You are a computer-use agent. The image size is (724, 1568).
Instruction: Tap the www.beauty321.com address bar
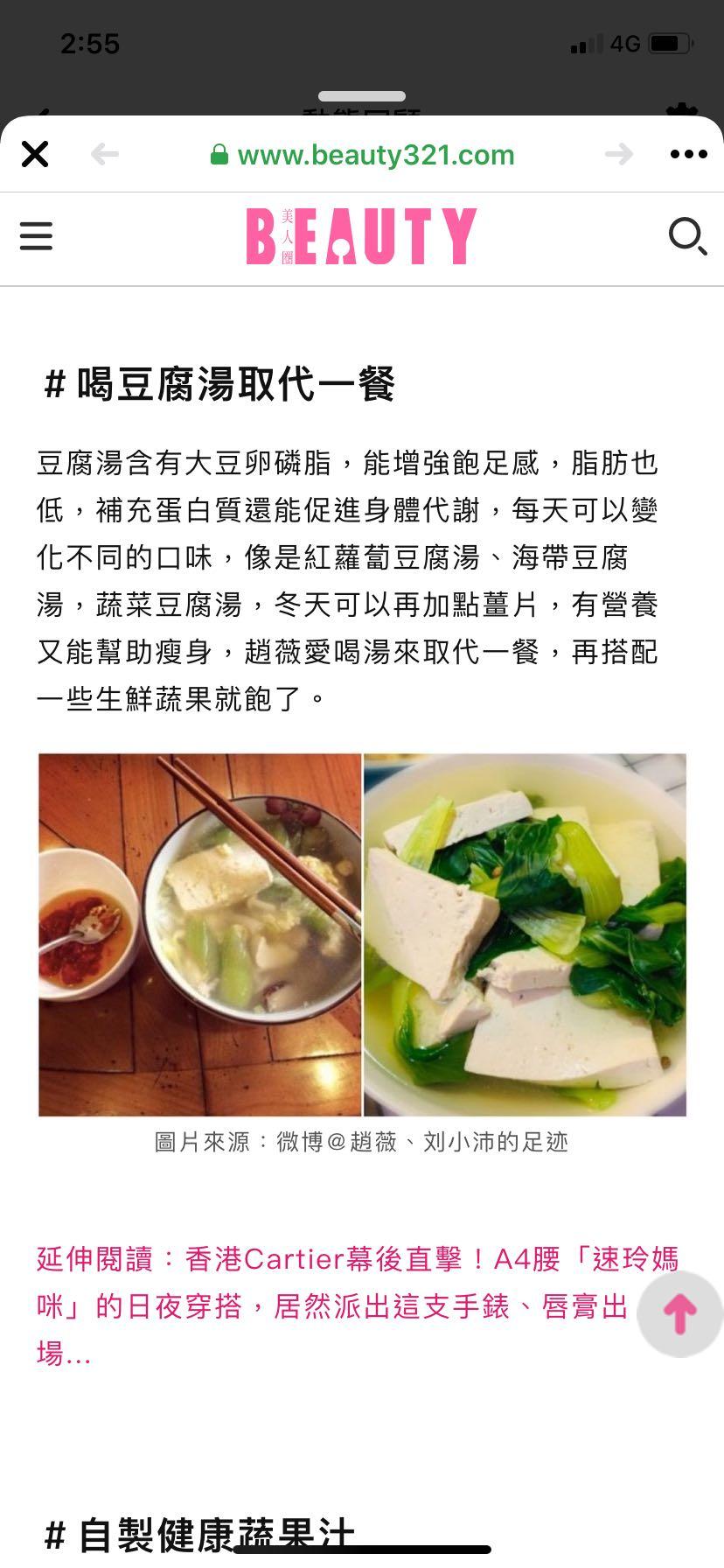(x=363, y=155)
